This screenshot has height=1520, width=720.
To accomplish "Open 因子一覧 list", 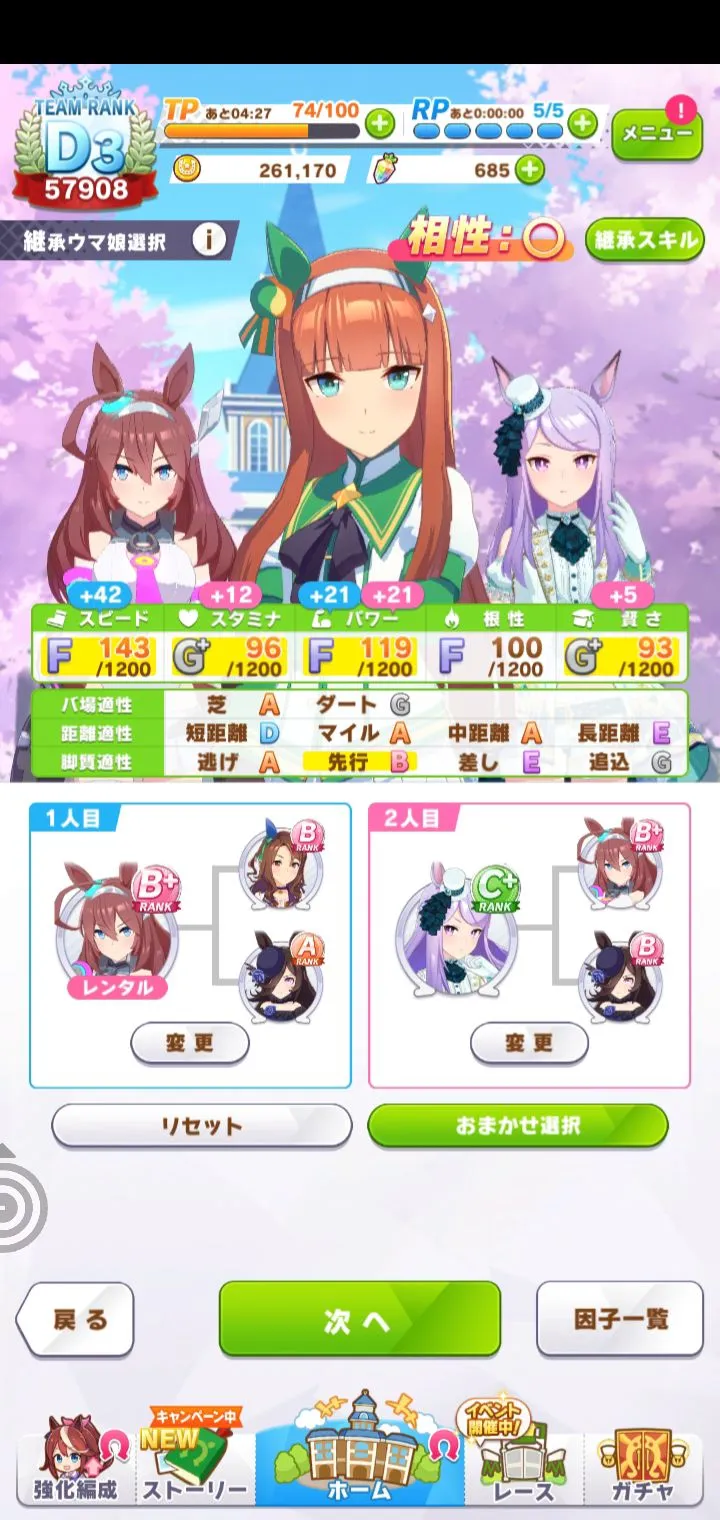I will pos(620,1319).
